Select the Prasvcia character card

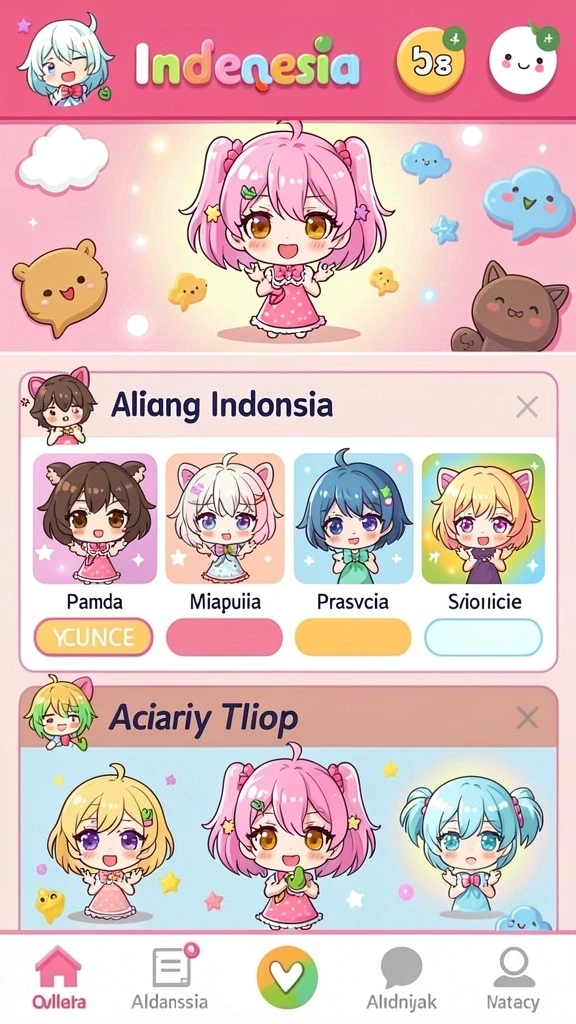point(353,519)
